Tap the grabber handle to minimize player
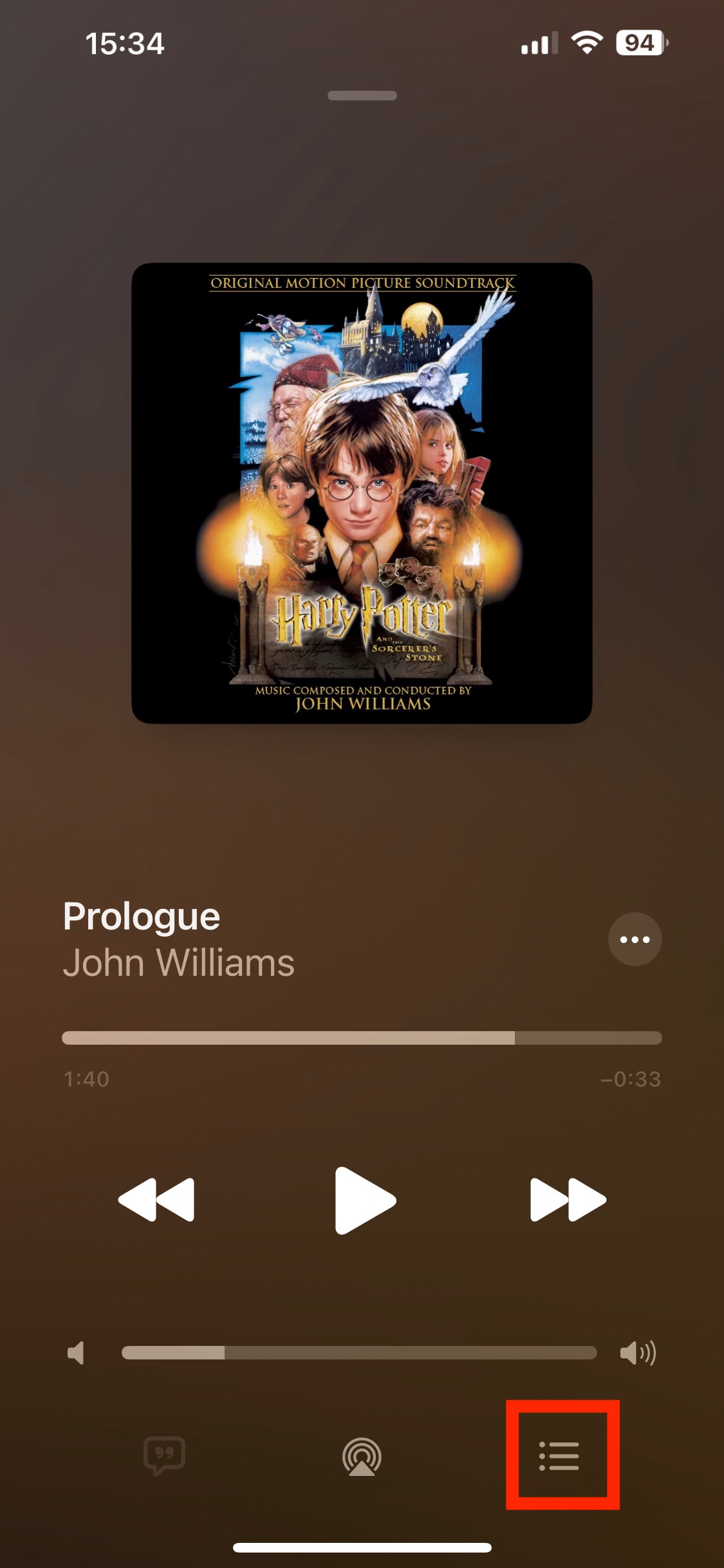This screenshot has width=724, height=1568. point(362,96)
